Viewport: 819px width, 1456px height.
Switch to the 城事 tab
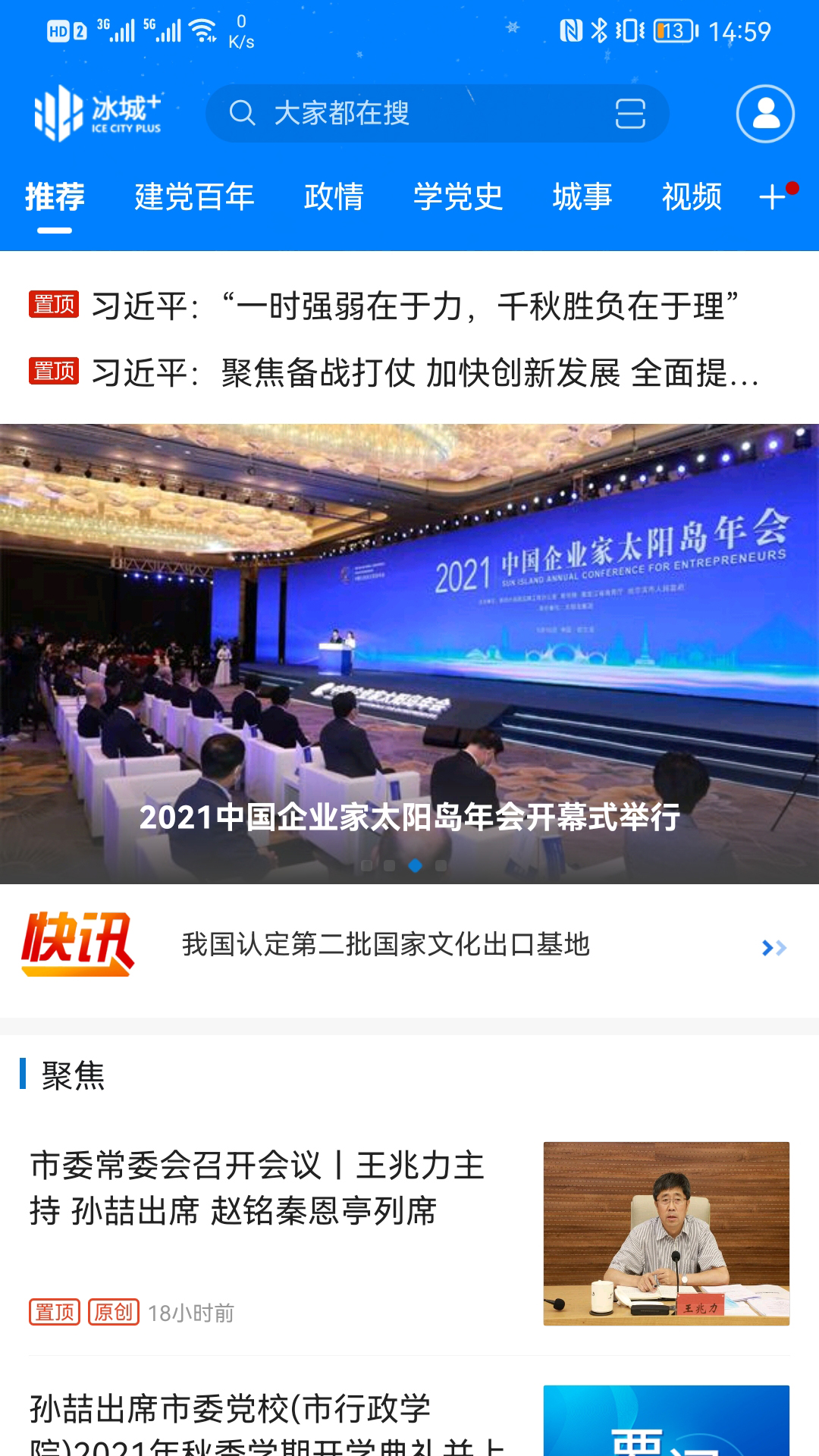[582, 197]
